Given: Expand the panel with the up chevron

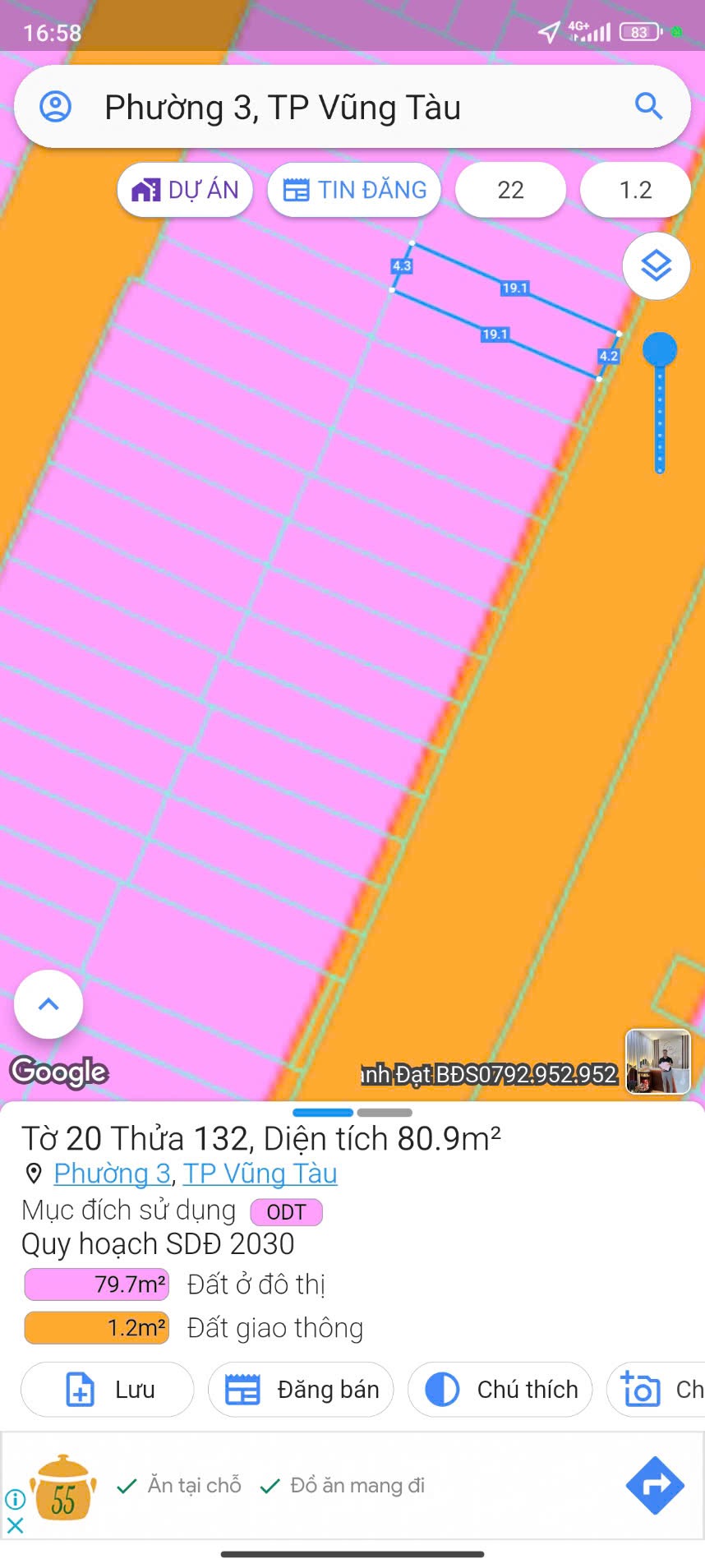Looking at the screenshot, I should pyautogui.click(x=48, y=1004).
